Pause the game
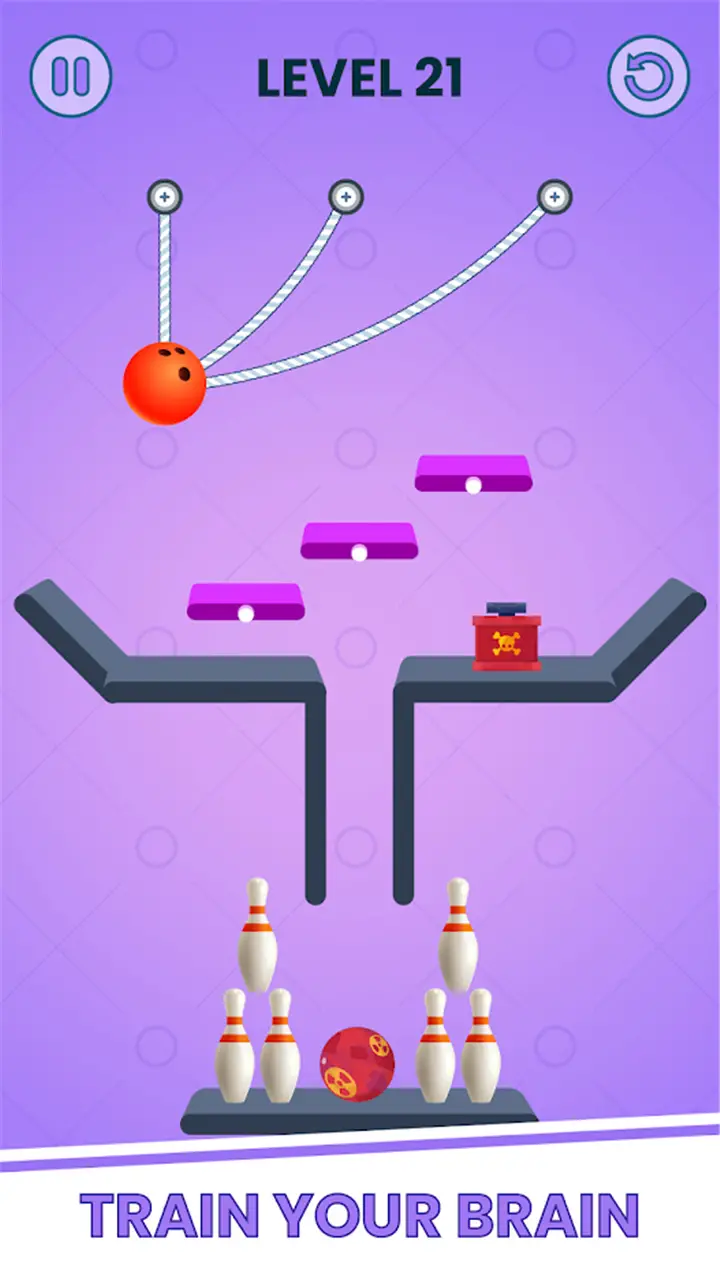Image resolution: width=720 pixels, height=1280 pixels. click(x=71, y=76)
